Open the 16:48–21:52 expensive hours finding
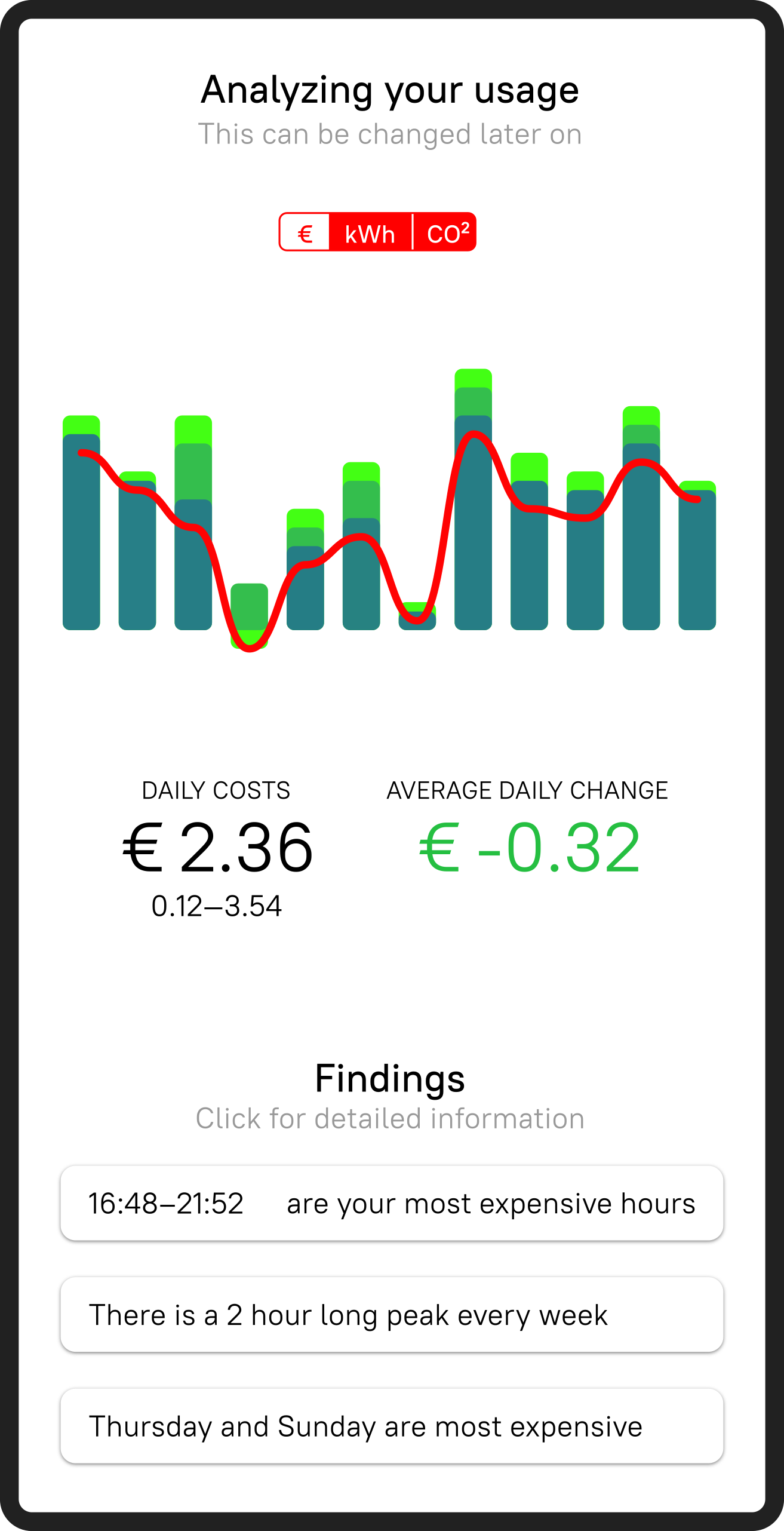This screenshot has width=784, height=1531. coord(392,1202)
